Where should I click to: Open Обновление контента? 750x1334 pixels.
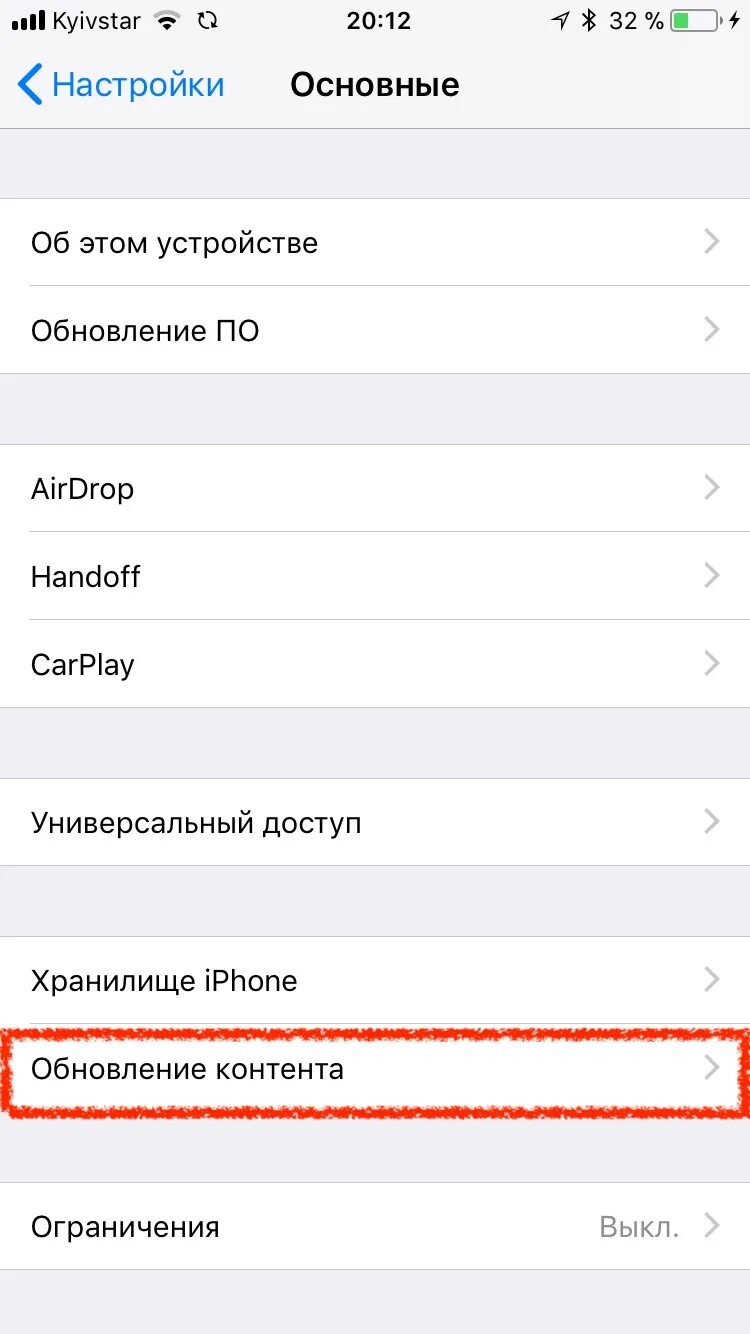tap(375, 1068)
